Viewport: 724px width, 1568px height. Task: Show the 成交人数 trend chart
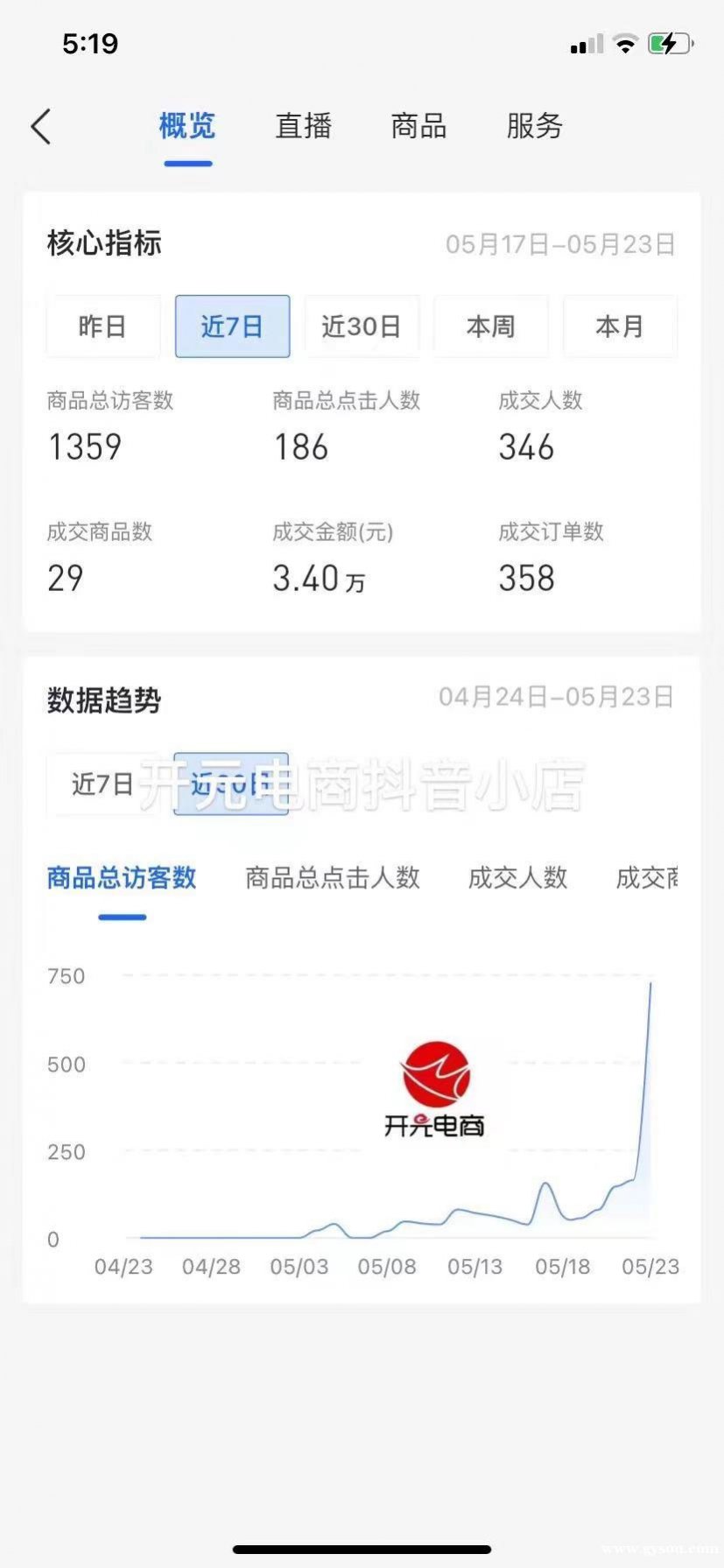(517, 877)
